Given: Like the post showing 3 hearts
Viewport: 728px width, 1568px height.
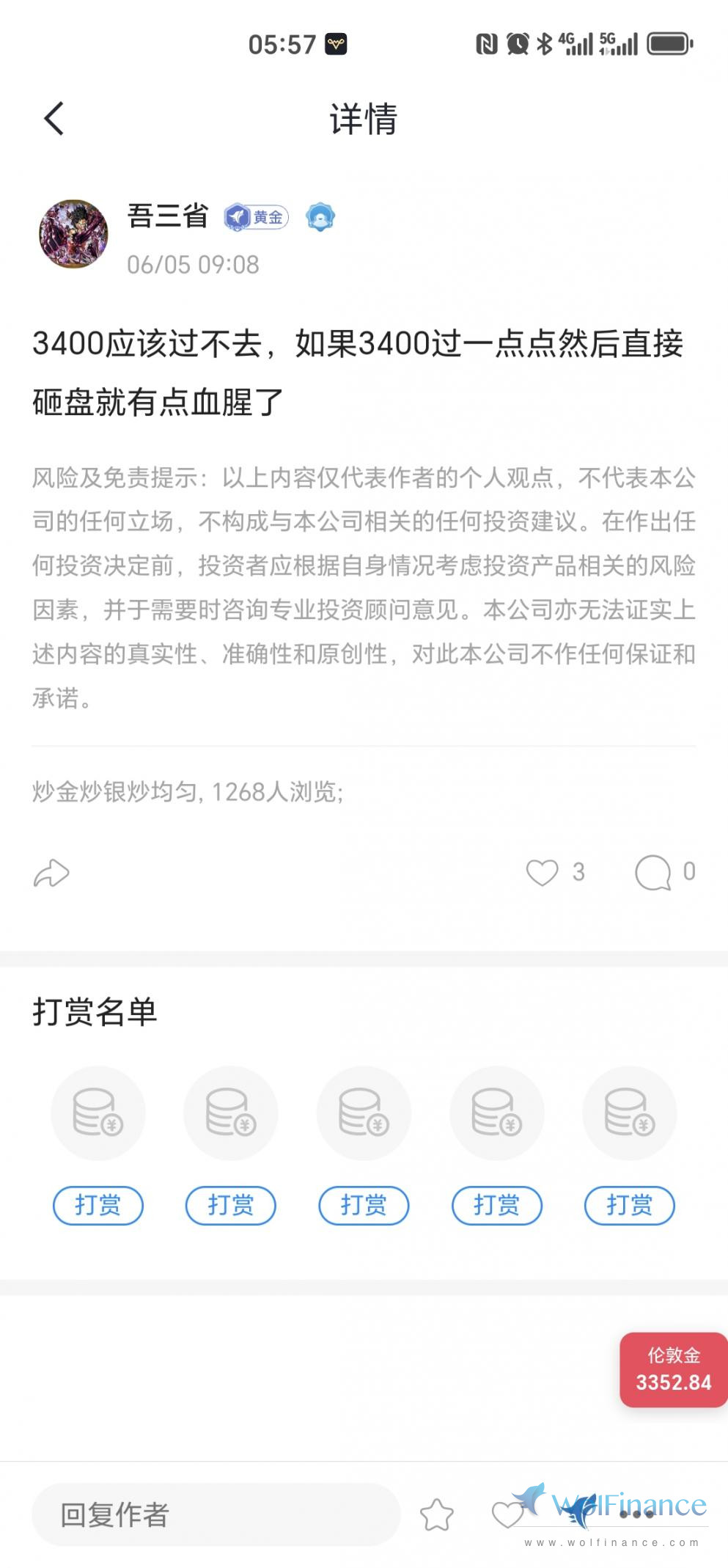Looking at the screenshot, I should 543,872.
